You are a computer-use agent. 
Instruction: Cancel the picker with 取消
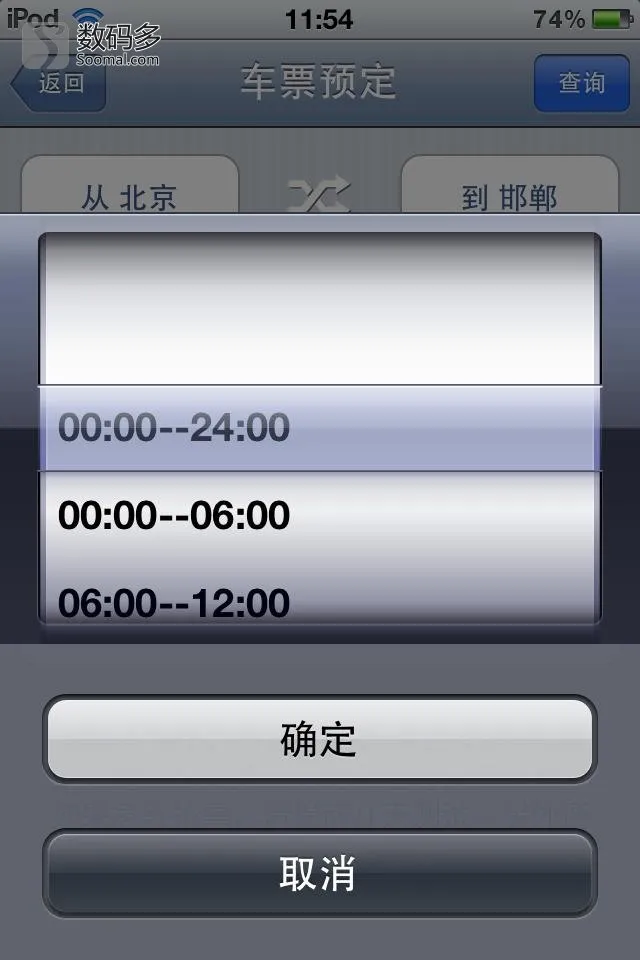coord(319,874)
